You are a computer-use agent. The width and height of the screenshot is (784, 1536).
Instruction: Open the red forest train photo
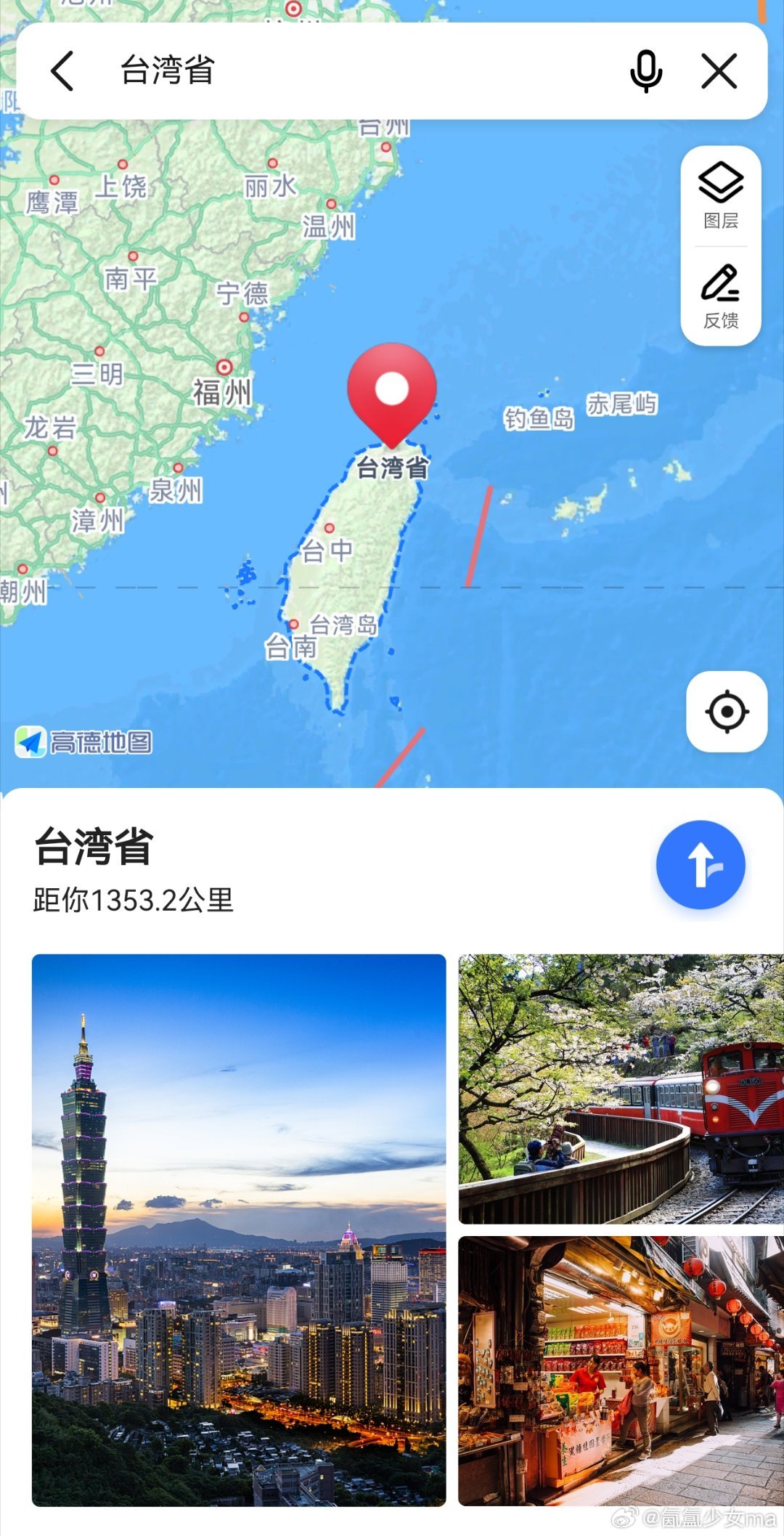click(621, 1089)
